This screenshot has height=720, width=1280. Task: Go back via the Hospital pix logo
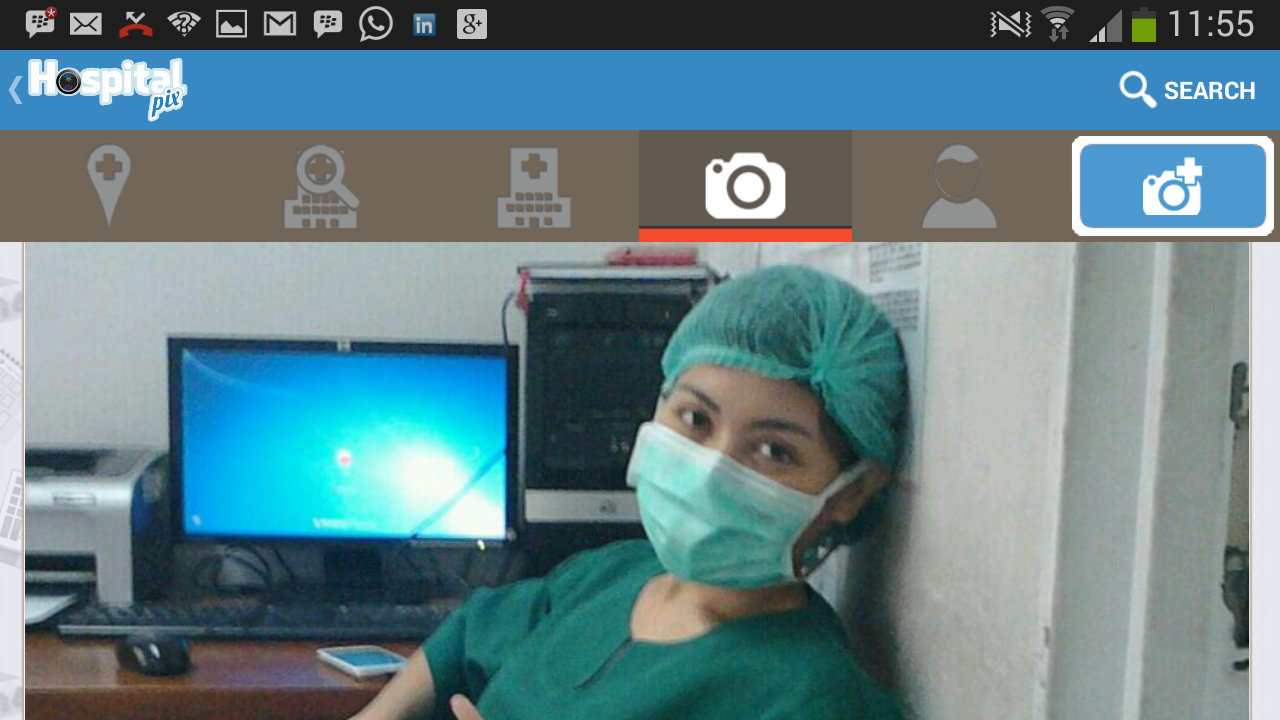(x=100, y=89)
